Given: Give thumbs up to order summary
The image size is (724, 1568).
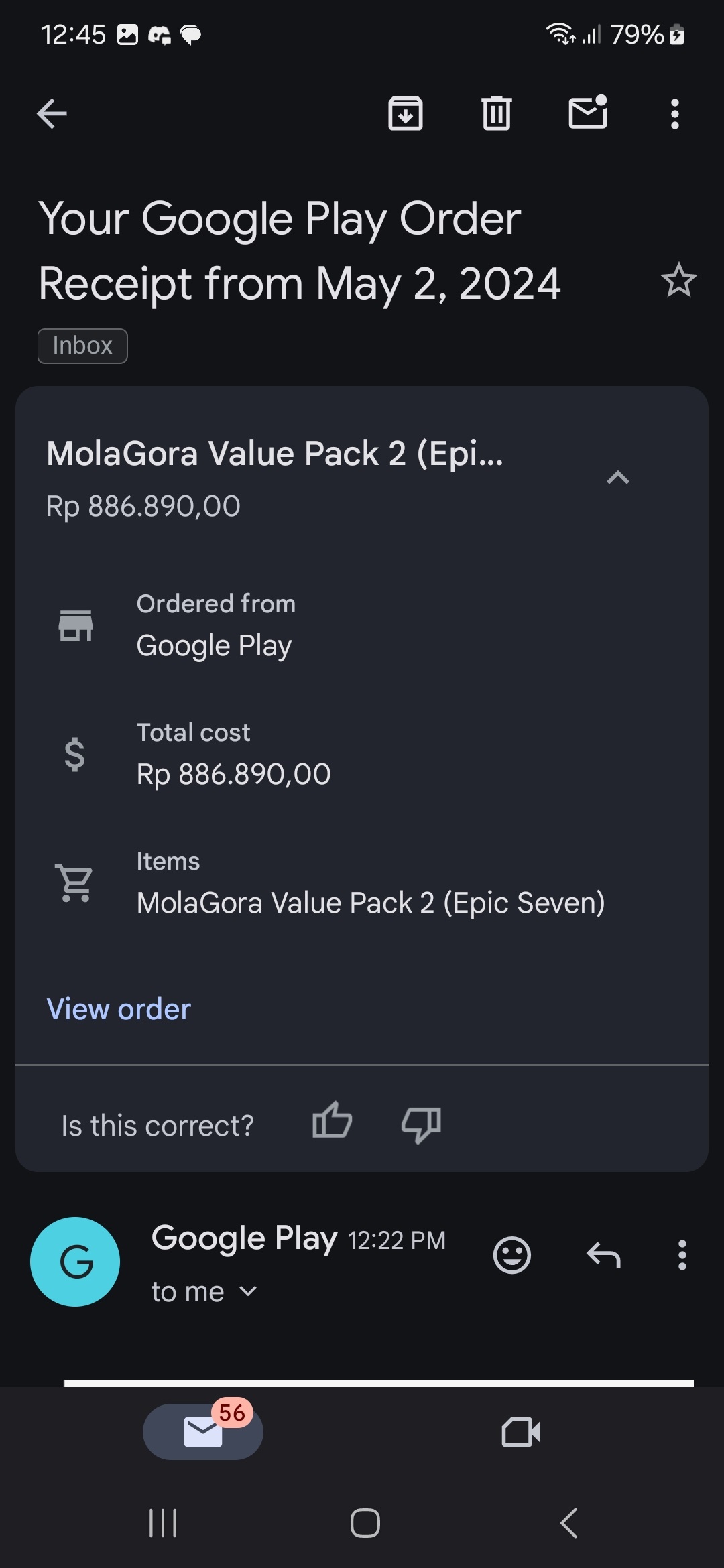Looking at the screenshot, I should click(332, 1121).
